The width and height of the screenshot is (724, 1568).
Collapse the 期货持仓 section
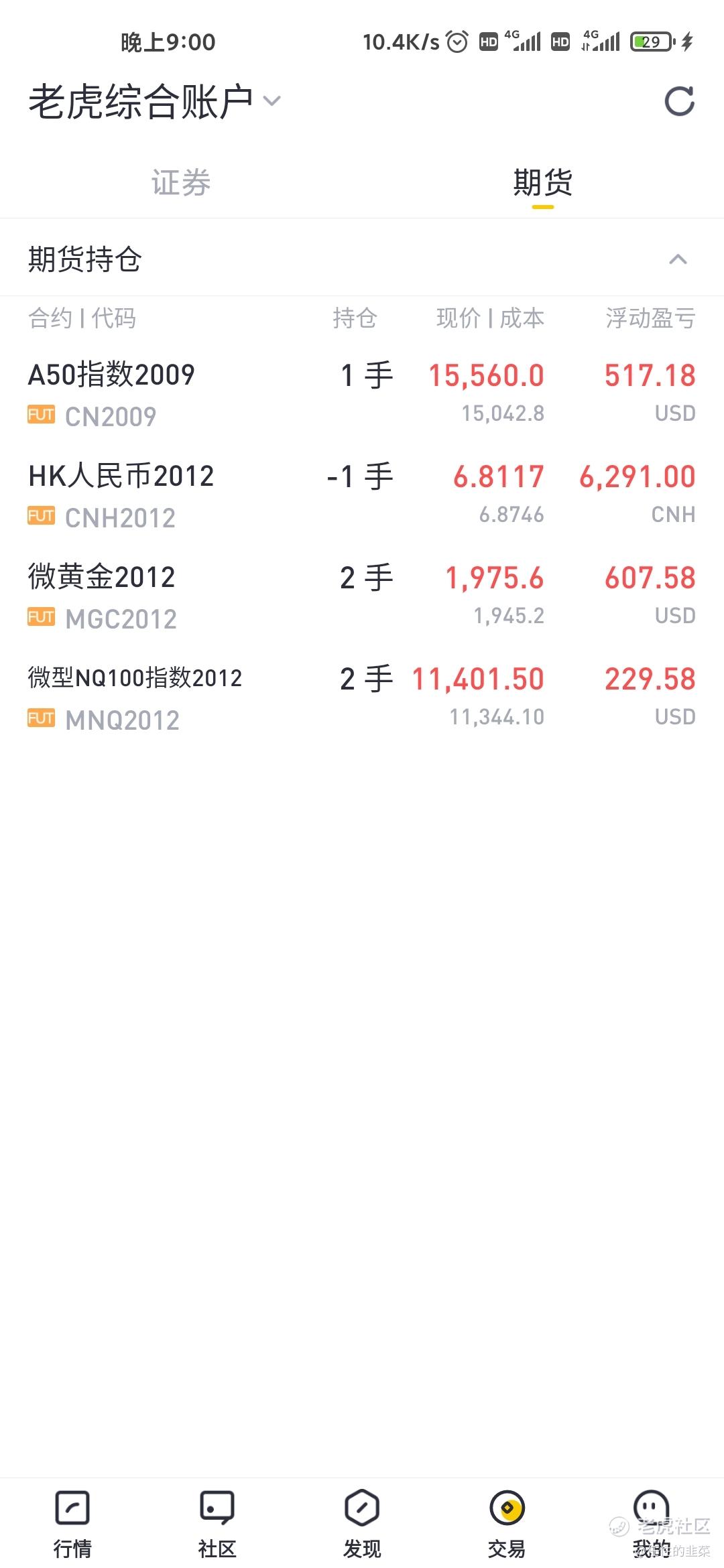[x=678, y=259]
